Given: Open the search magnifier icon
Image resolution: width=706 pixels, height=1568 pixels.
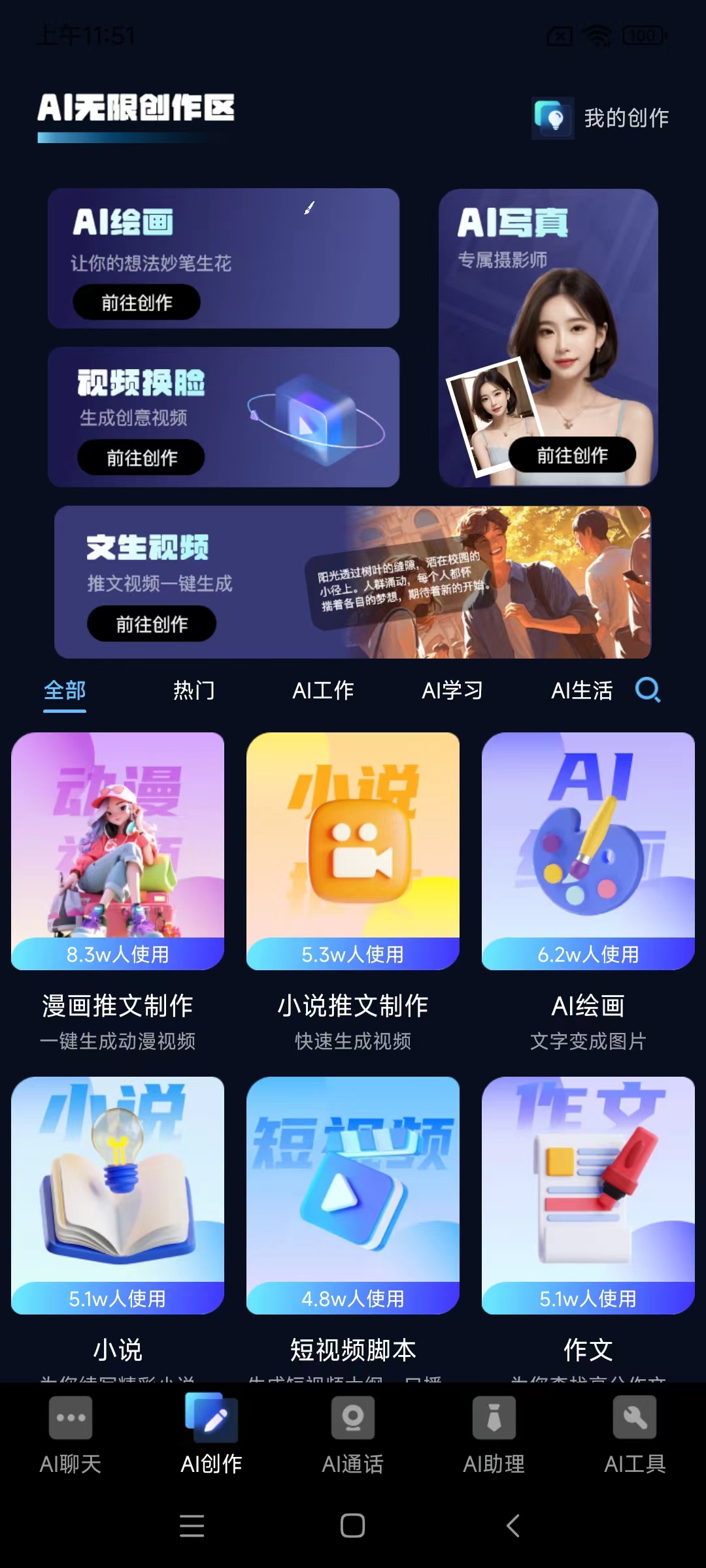Looking at the screenshot, I should coord(648,690).
